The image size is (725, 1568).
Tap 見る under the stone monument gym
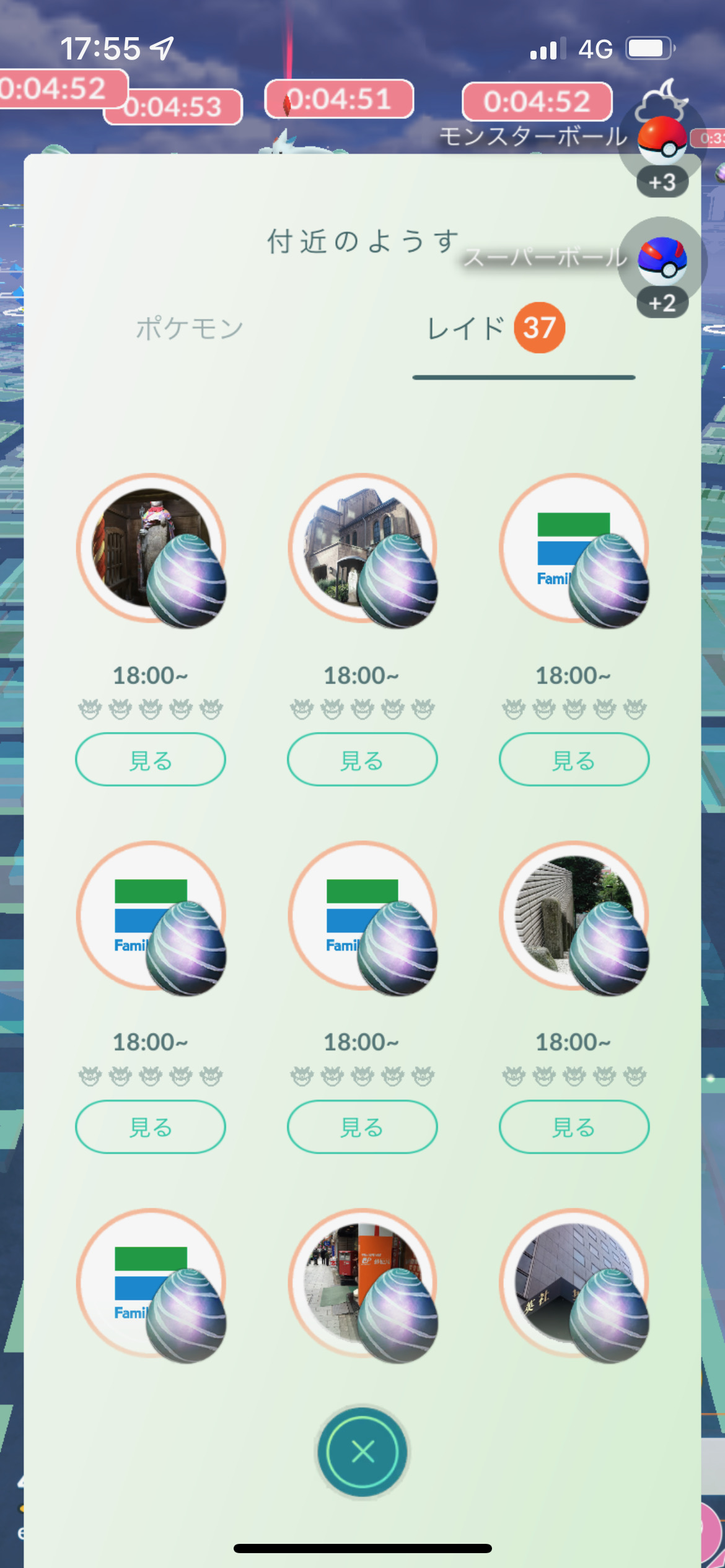pyautogui.click(x=574, y=1126)
